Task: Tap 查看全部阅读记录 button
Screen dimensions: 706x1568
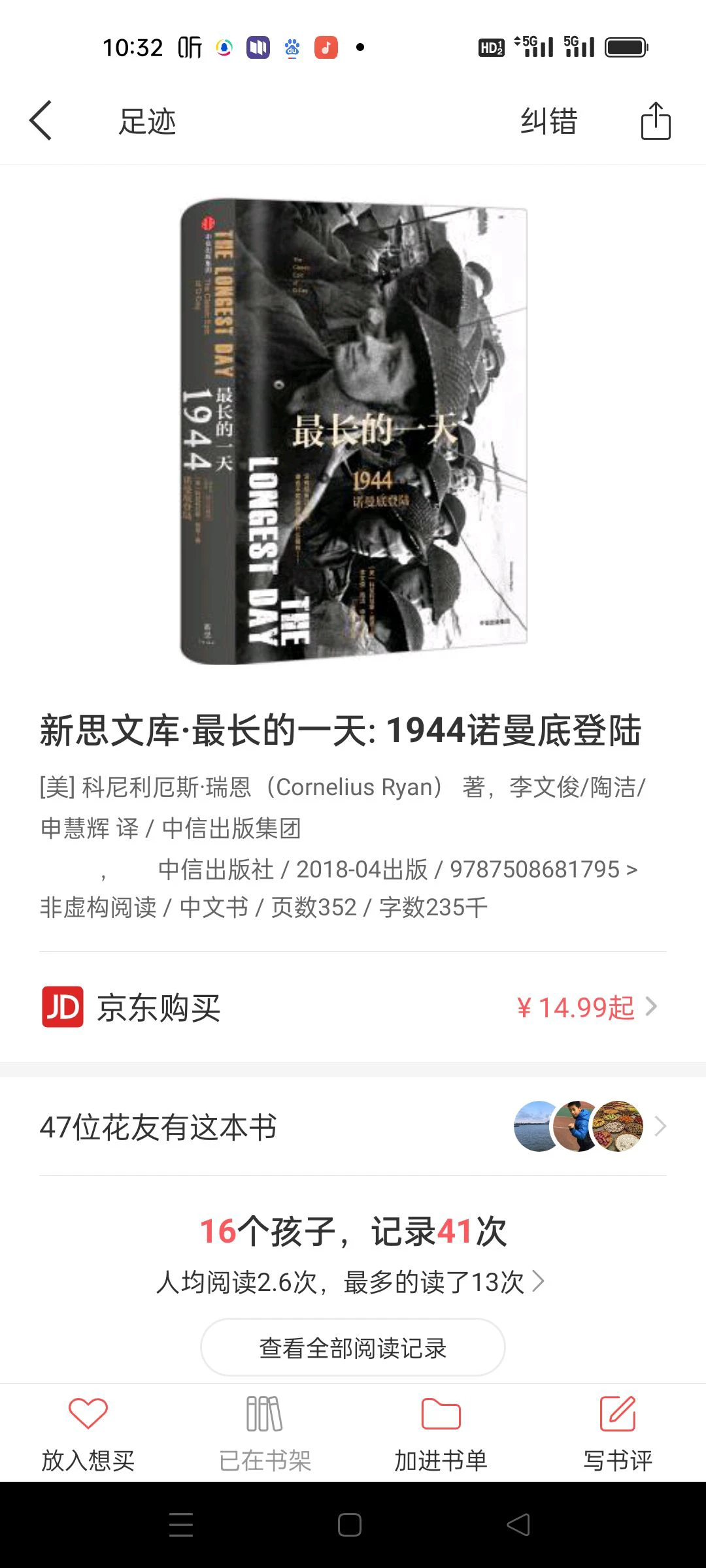Action: [353, 1348]
